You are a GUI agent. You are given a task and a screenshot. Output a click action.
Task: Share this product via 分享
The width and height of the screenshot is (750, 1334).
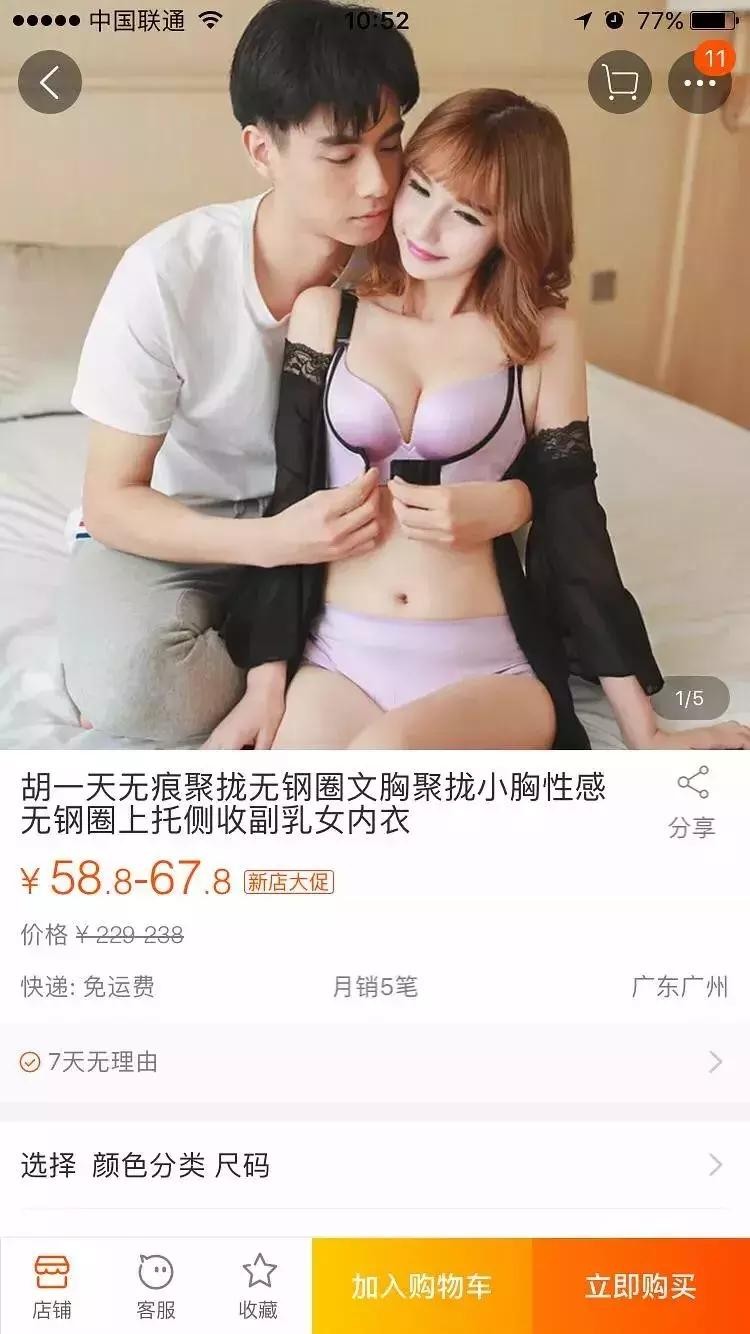click(x=692, y=802)
